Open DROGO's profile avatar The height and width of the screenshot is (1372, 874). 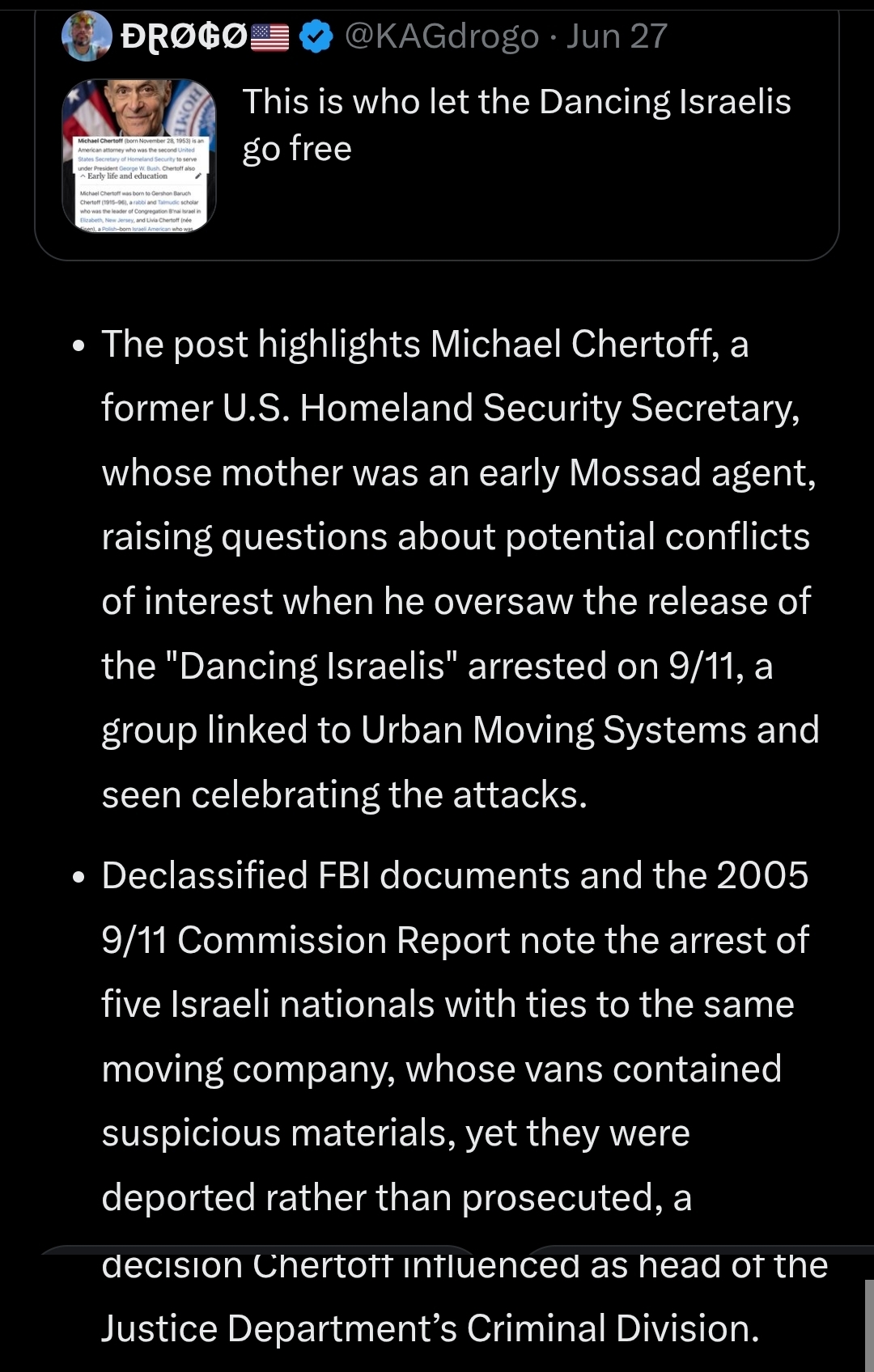(87, 36)
